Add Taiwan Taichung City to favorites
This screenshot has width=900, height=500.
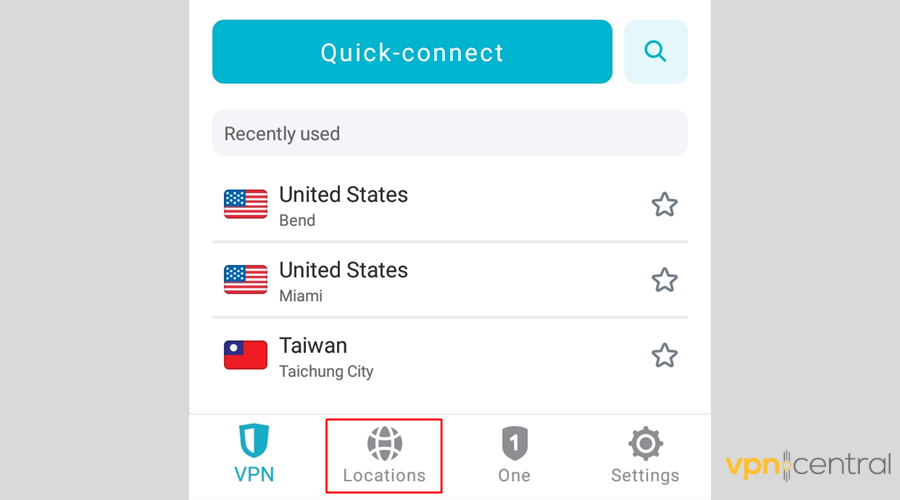click(x=664, y=355)
